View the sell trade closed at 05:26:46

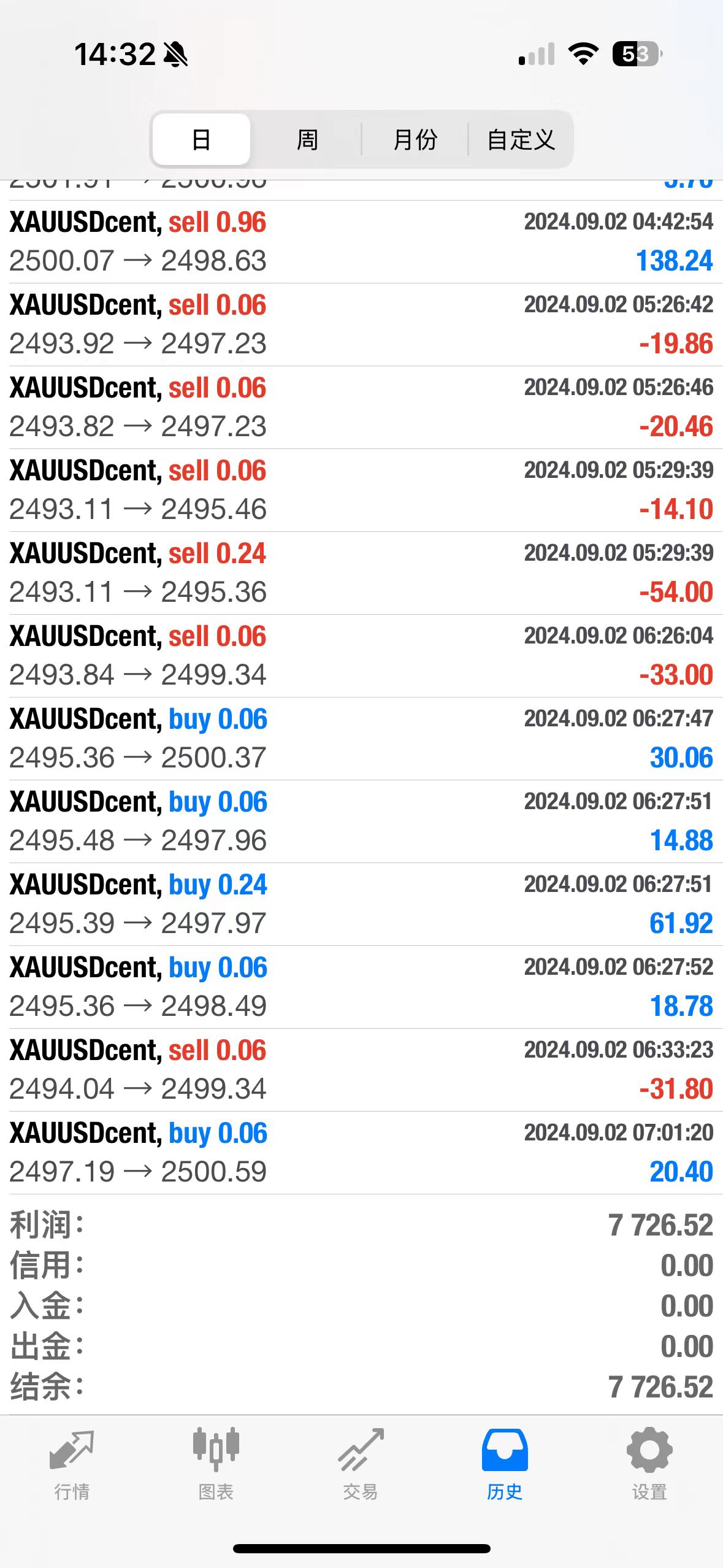361,407
